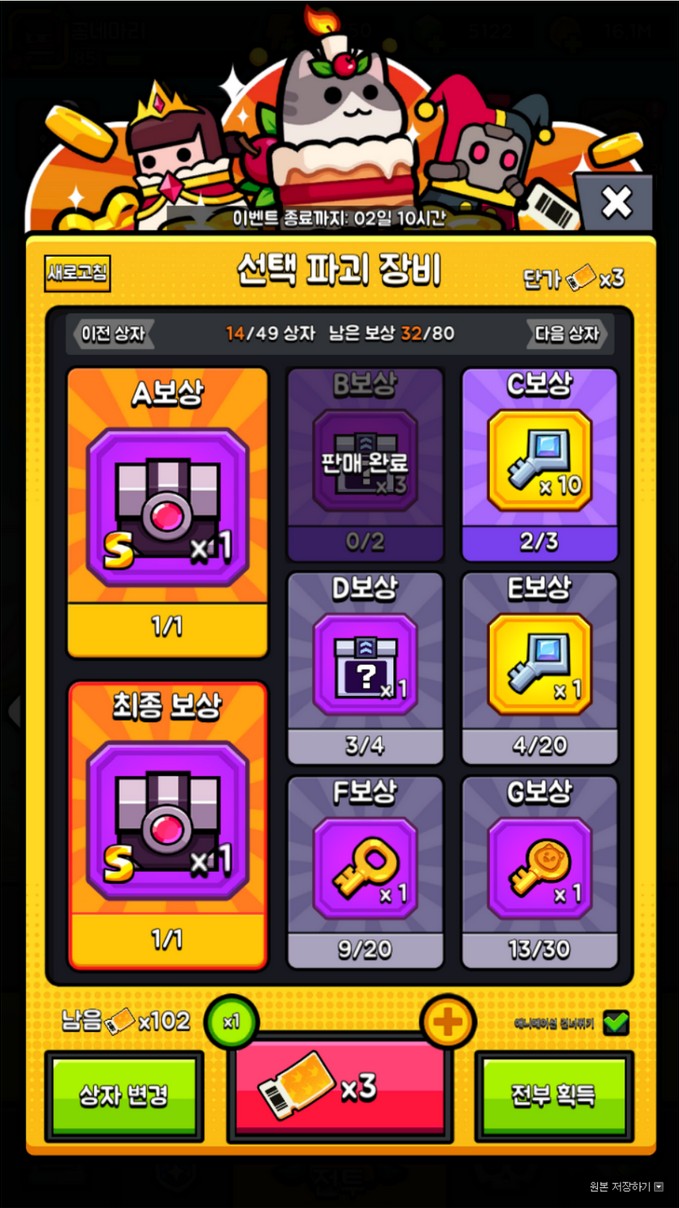View the D보상 mystery chest reward
679x1208 pixels.
pyautogui.click(x=365, y=667)
